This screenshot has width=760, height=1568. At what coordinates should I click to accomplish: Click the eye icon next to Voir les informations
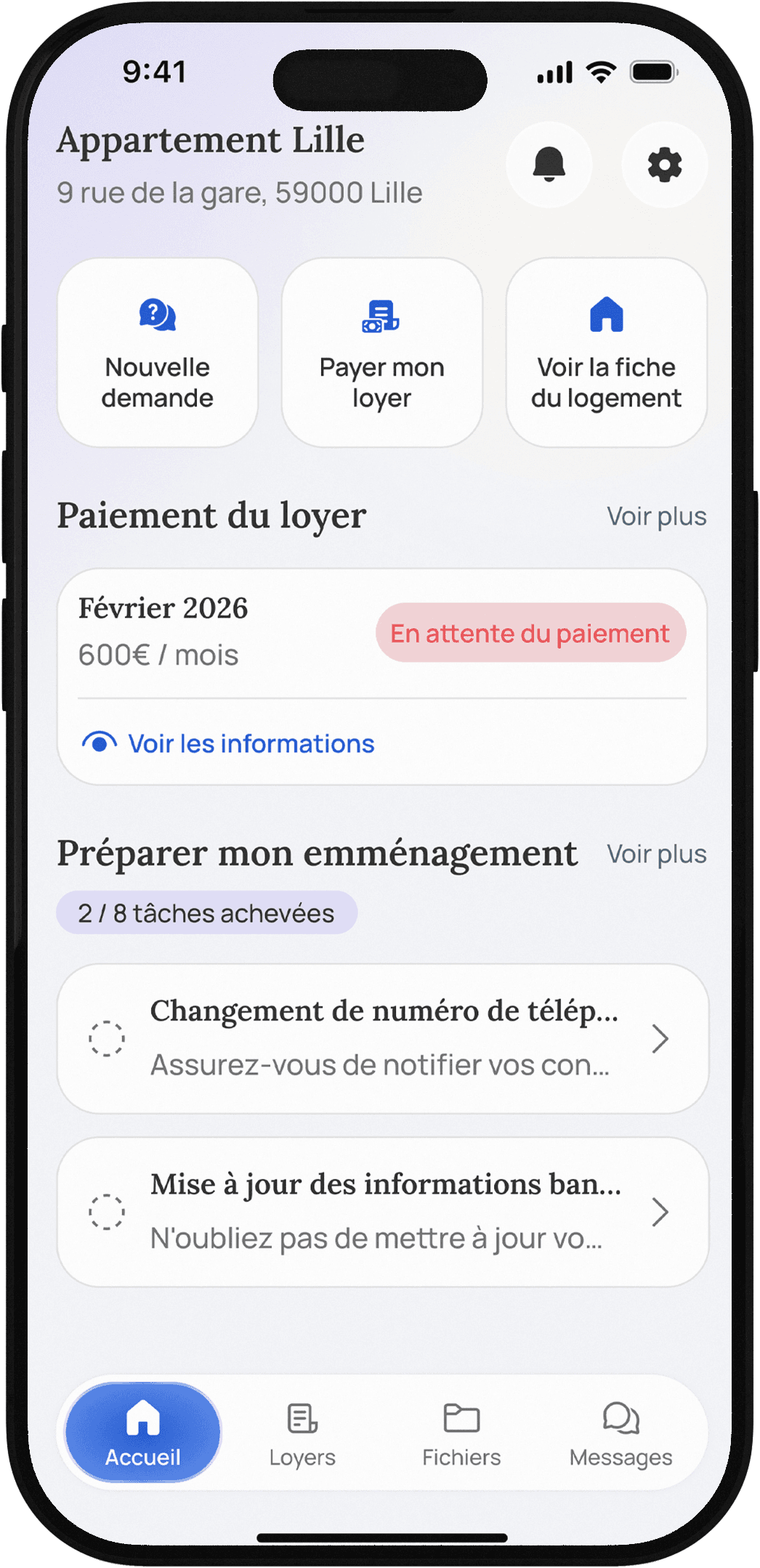point(98,742)
